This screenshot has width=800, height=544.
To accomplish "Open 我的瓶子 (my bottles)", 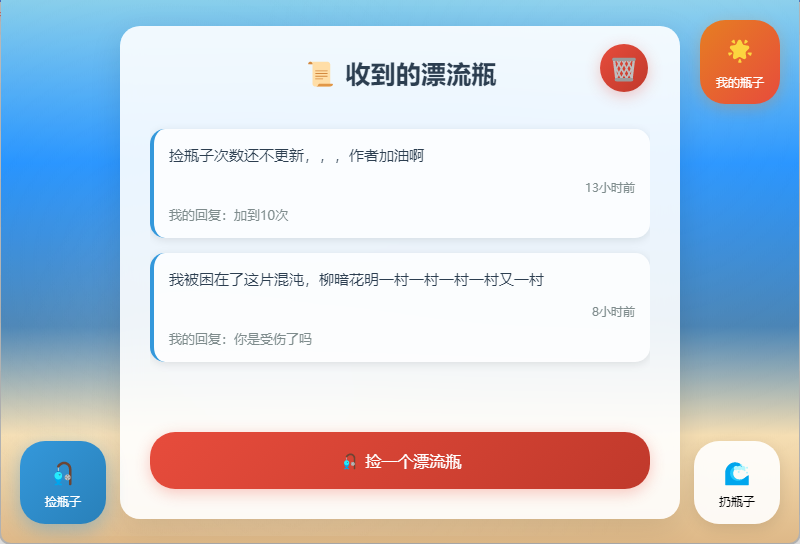I will pyautogui.click(x=739, y=62).
